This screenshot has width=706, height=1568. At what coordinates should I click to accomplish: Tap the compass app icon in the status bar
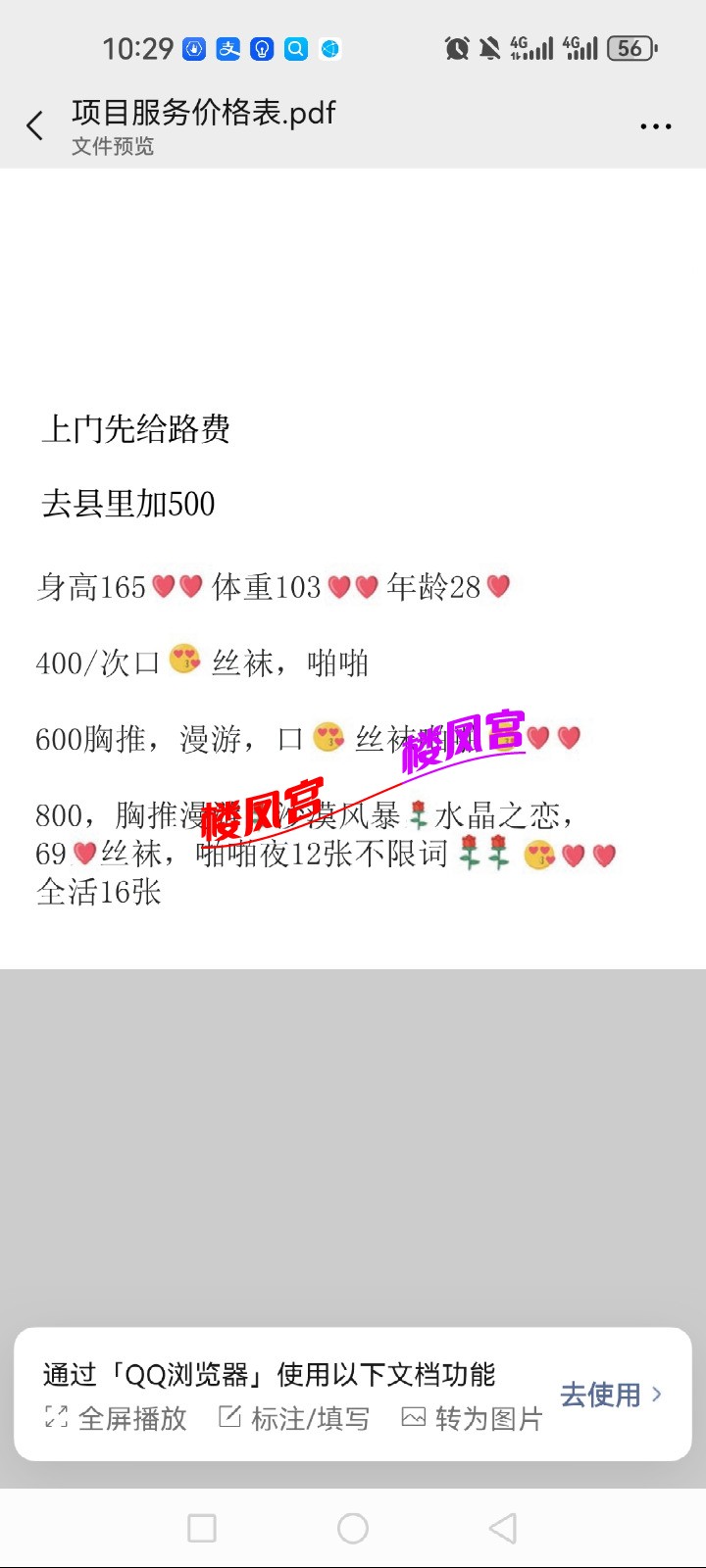click(192, 47)
